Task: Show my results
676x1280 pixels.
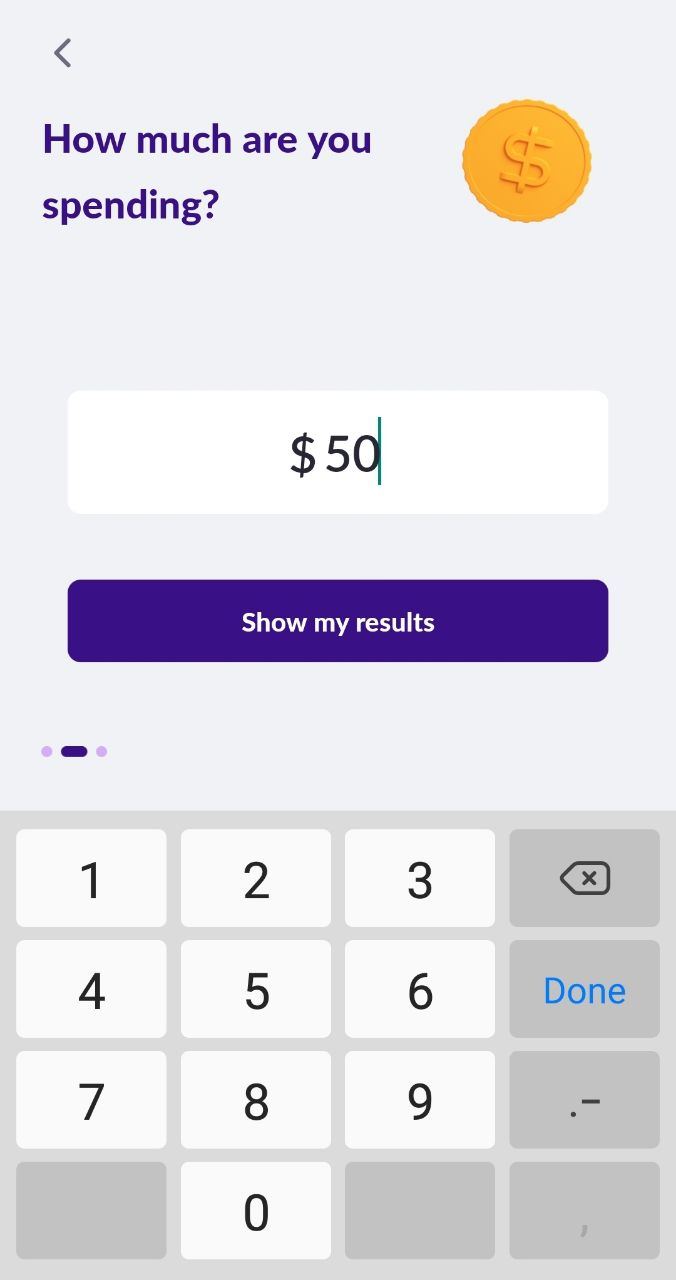Action: (x=338, y=621)
